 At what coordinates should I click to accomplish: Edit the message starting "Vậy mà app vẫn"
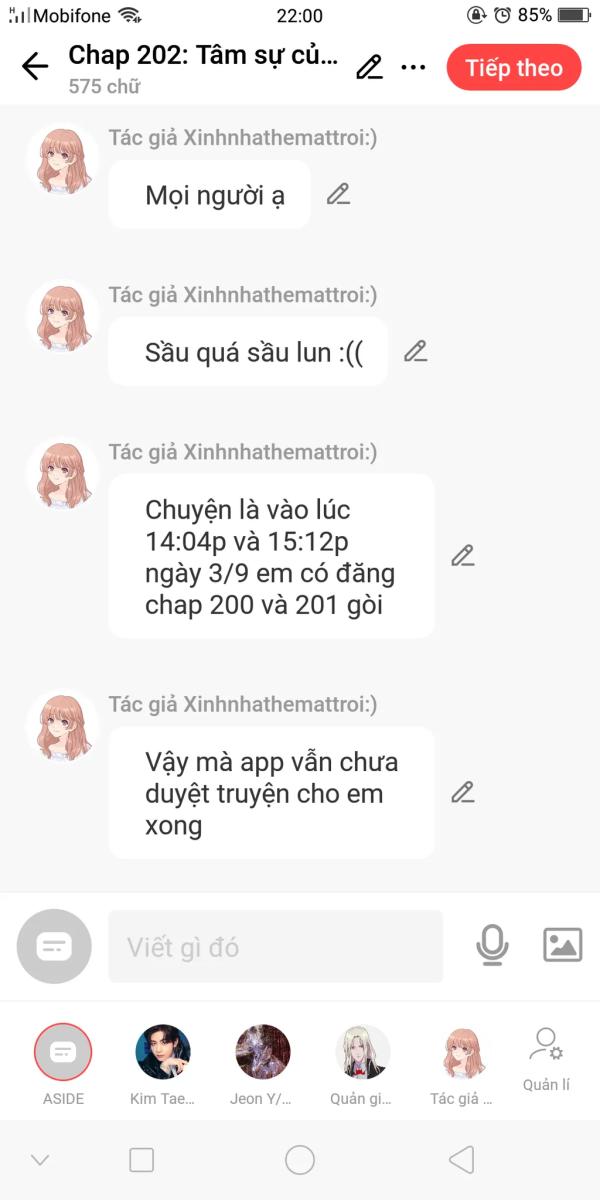pos(462,792)
